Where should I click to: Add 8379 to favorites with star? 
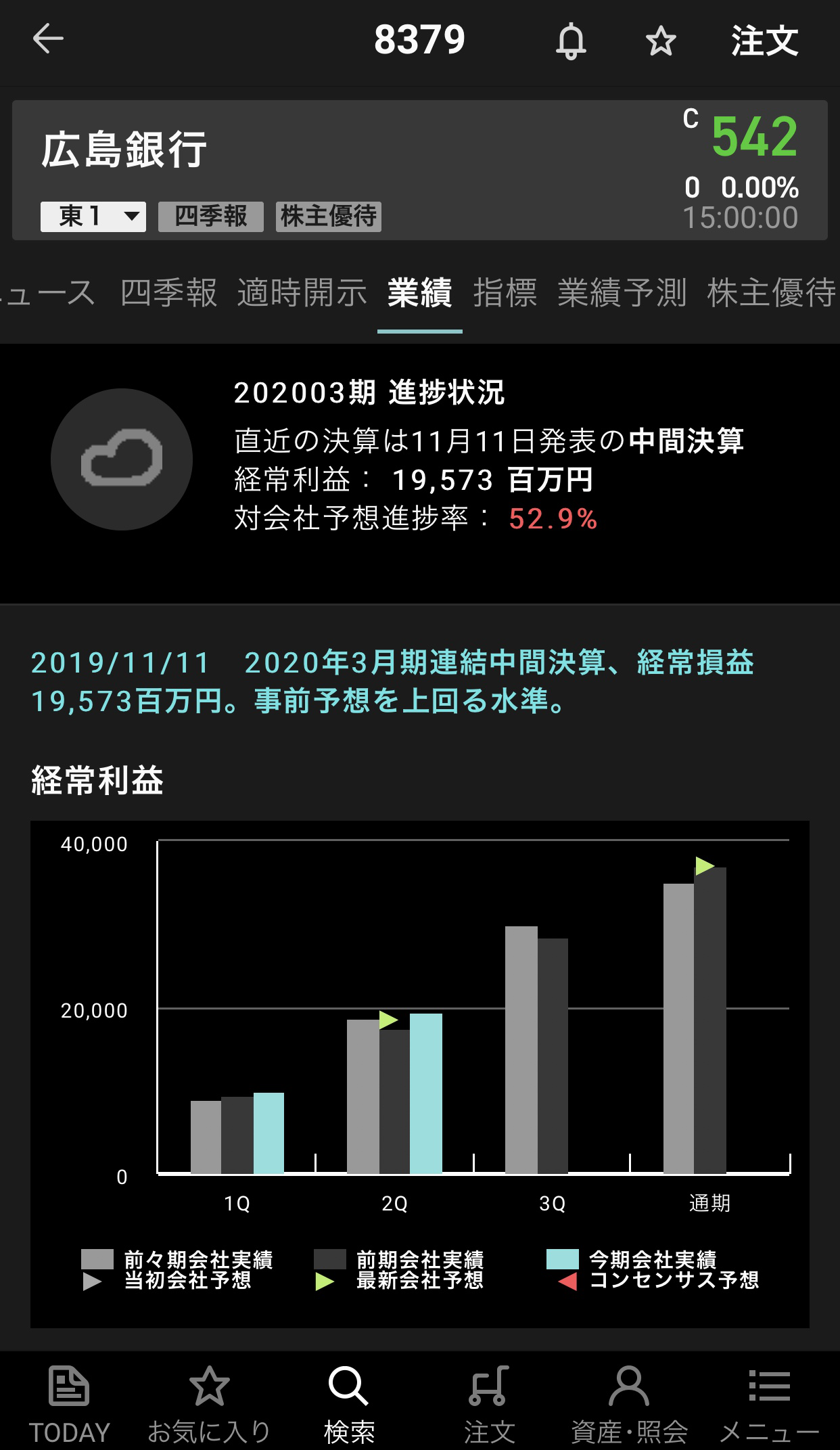pyautogui.click(x=660, y=41)
